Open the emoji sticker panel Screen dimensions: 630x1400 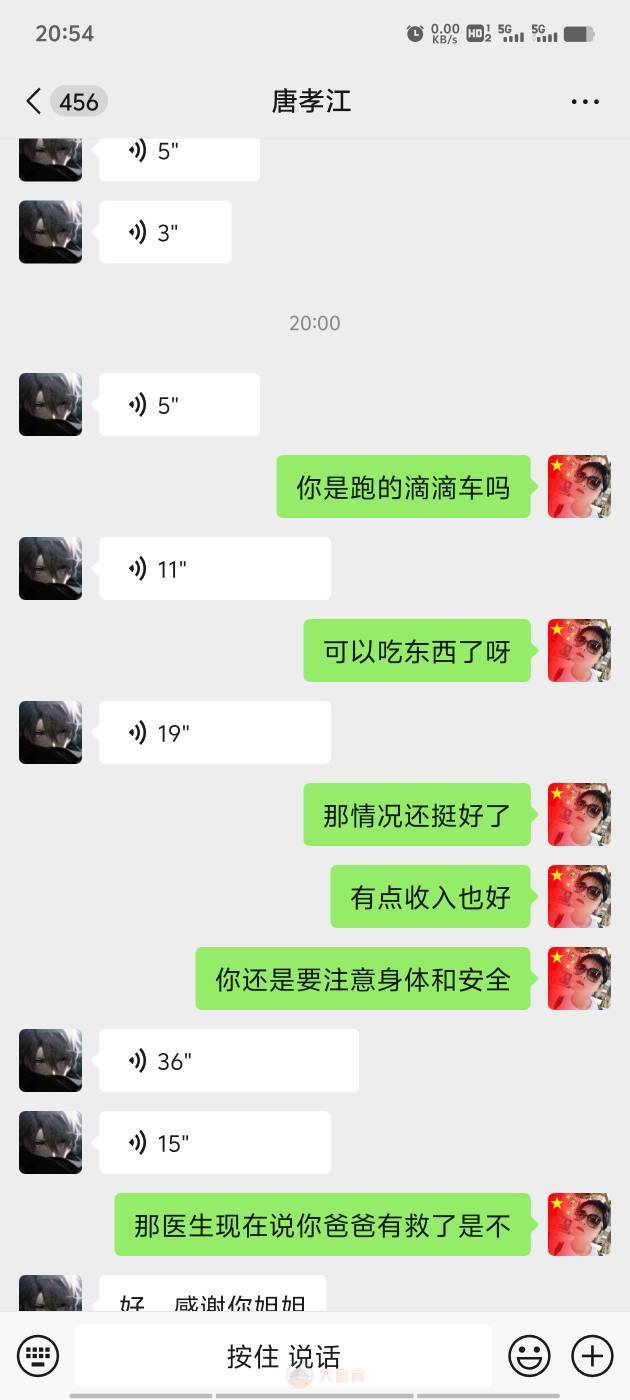529,1356
